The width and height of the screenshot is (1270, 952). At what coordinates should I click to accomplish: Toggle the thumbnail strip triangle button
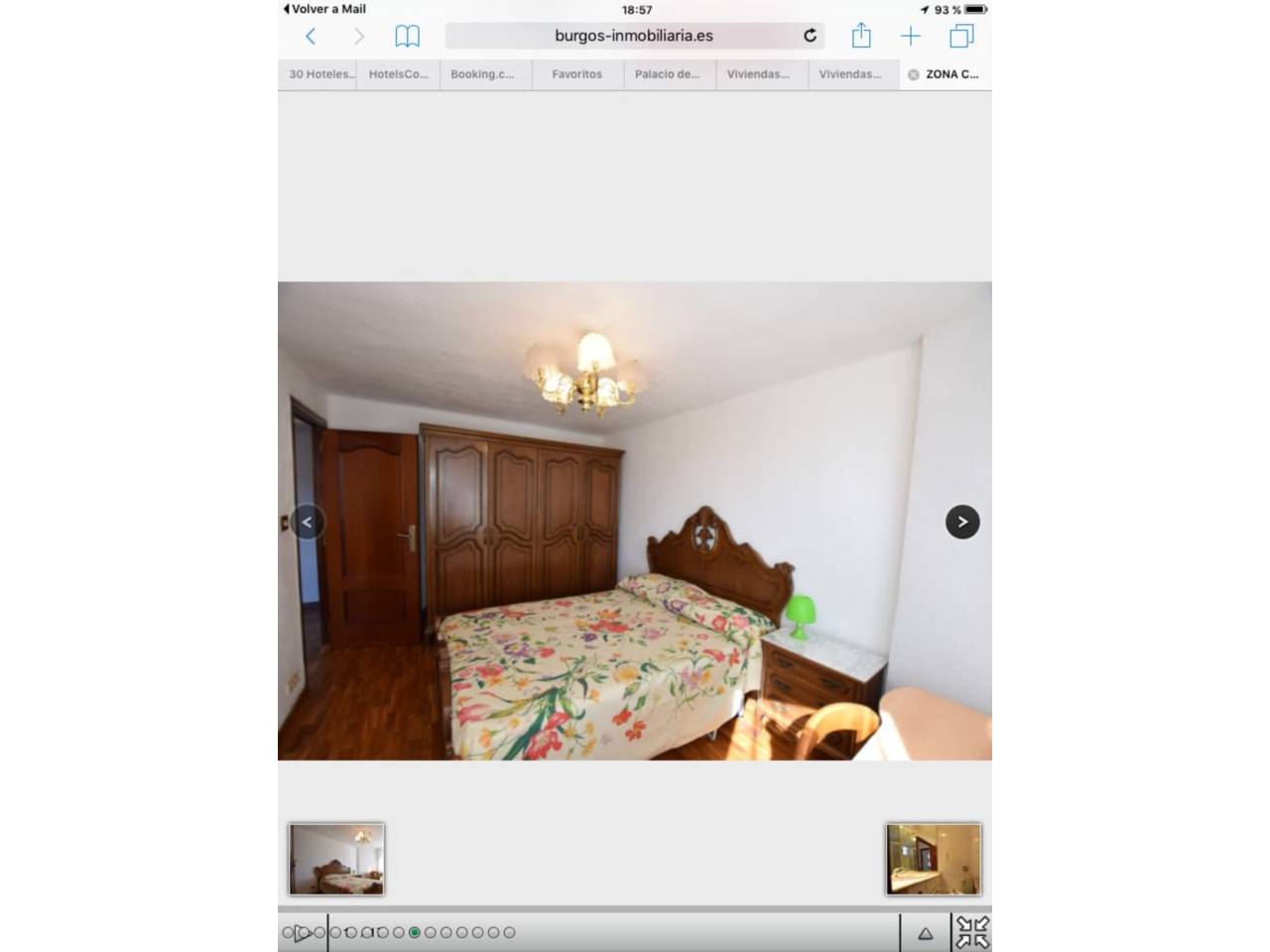pos(925,933)
